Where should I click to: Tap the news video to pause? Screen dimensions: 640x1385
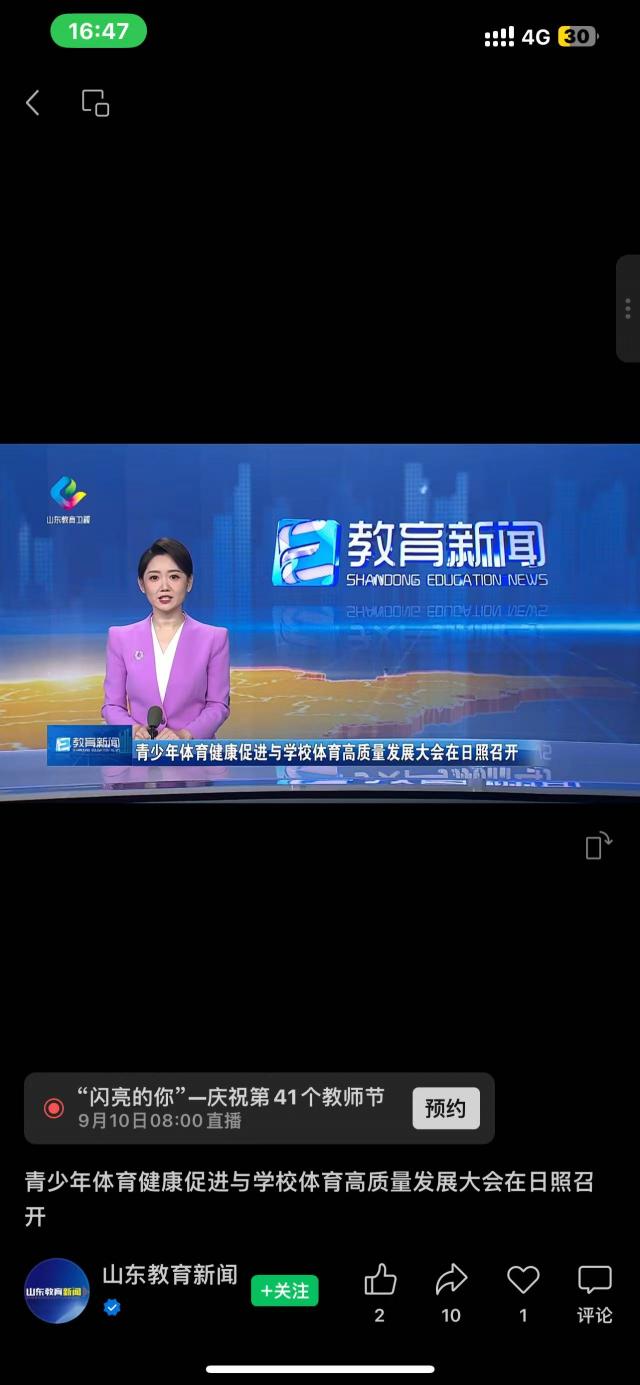(320, 622)
